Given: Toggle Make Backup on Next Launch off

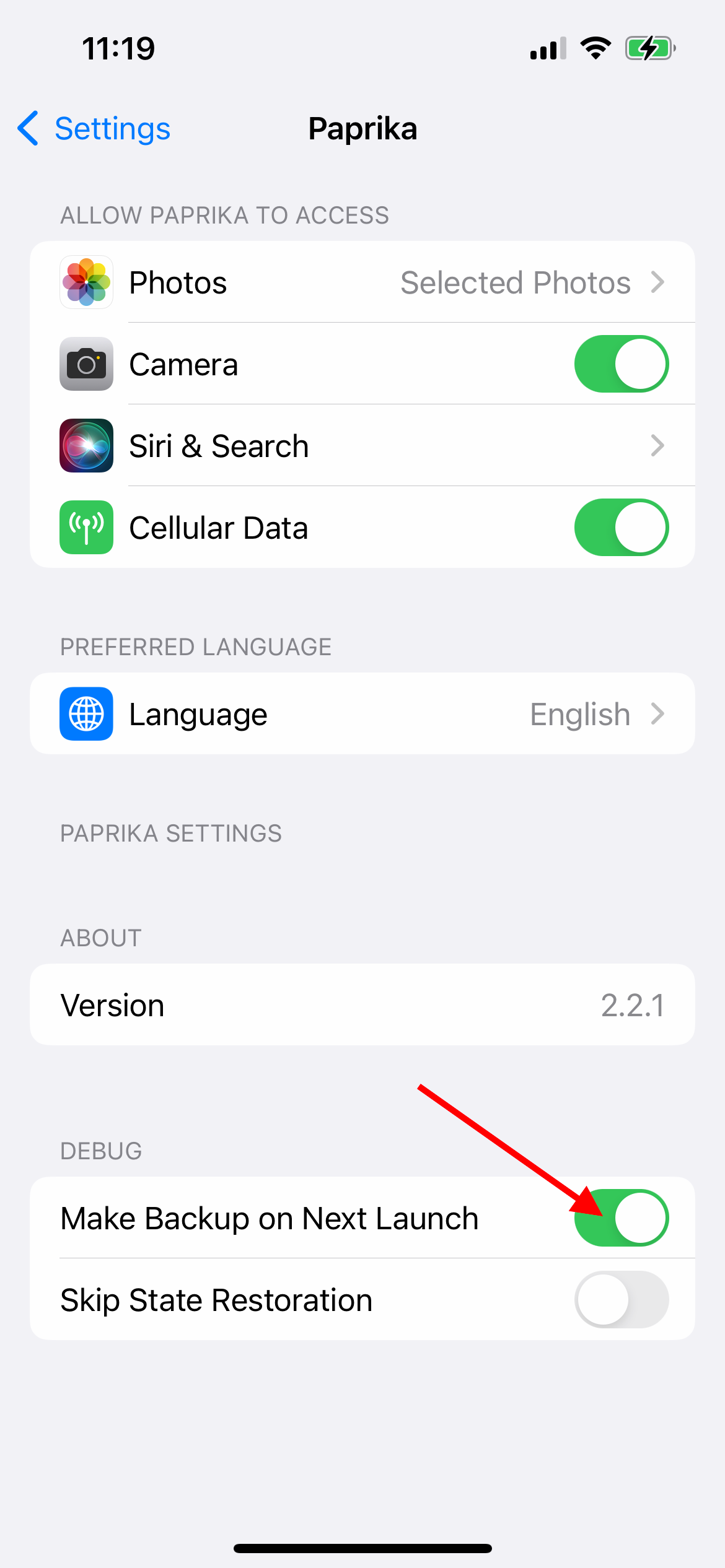Looking at the screenshot, I should [622, 1217].
